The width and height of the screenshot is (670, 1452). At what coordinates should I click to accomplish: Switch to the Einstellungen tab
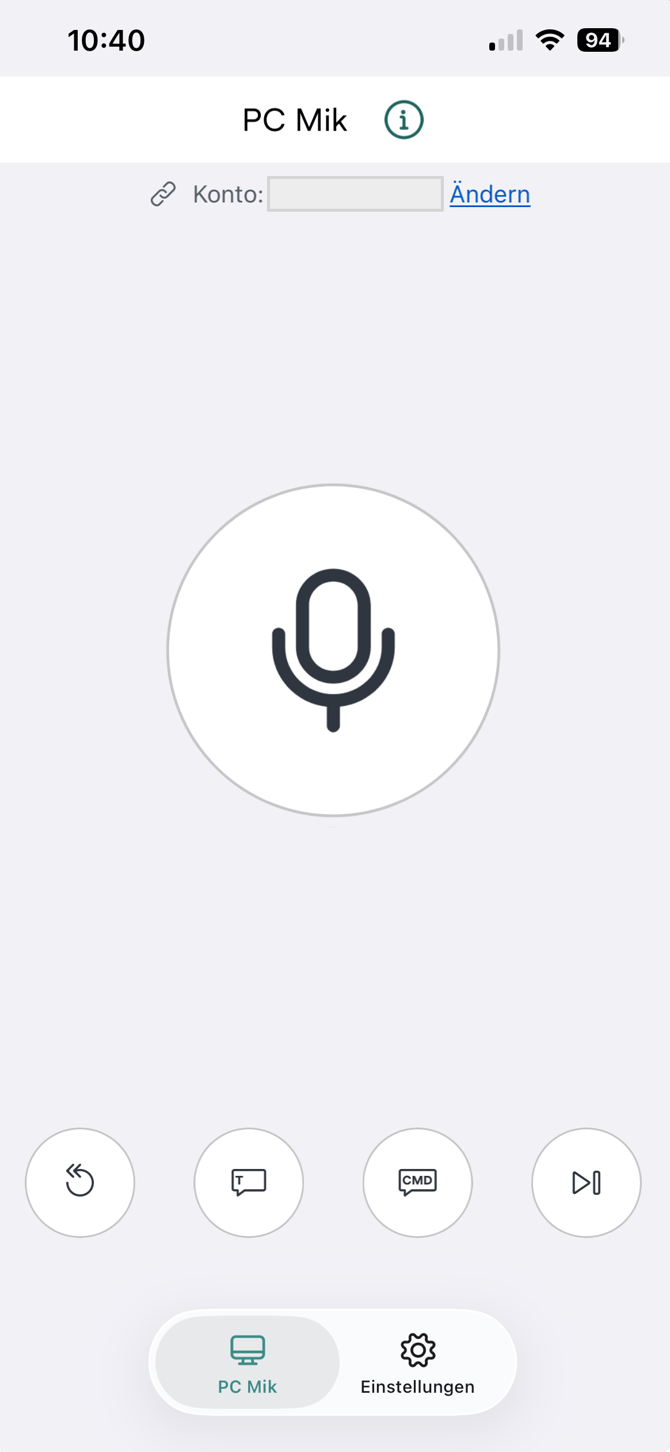[418, 1363]
